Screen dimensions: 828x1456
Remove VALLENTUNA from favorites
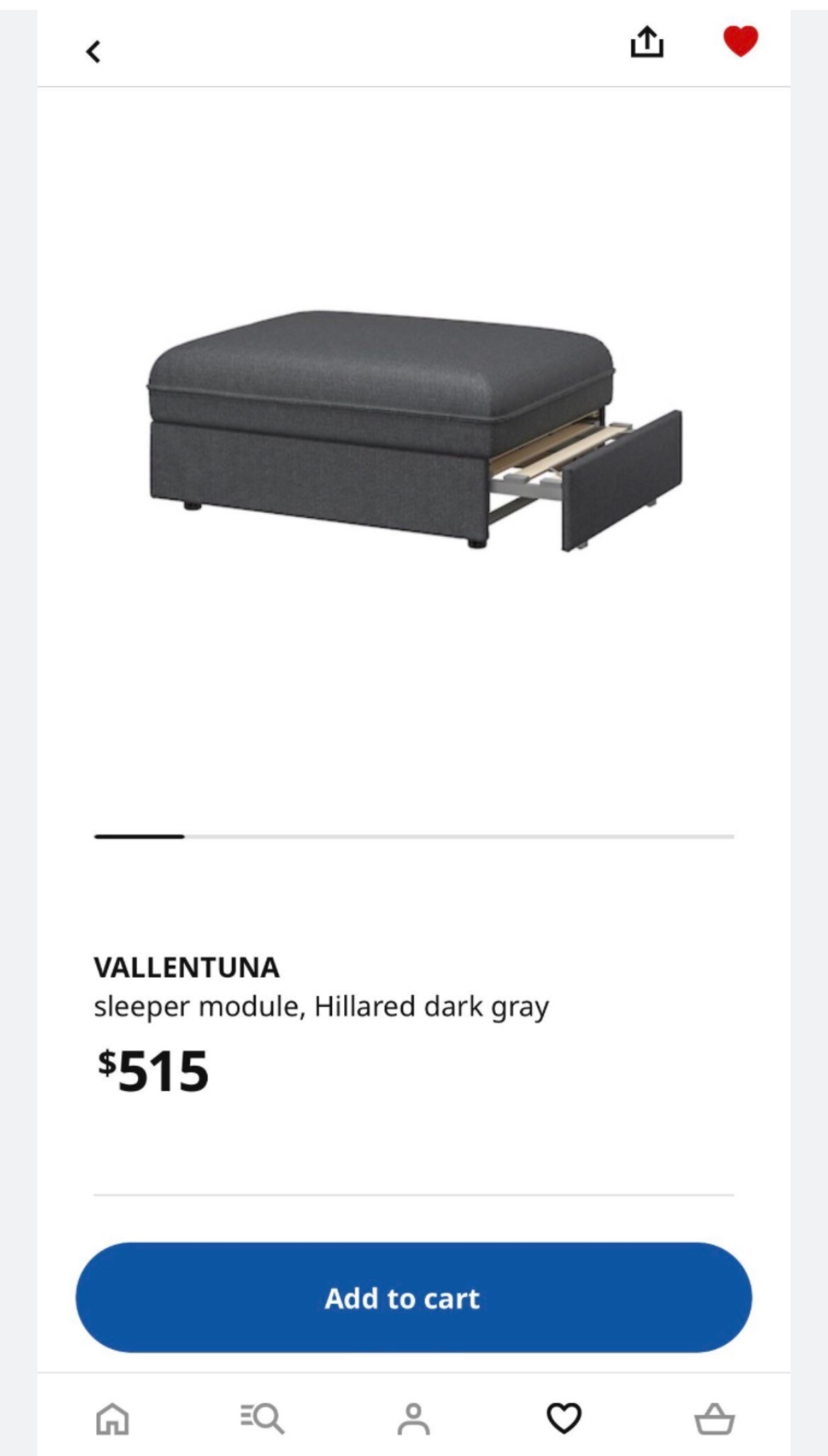(x=740, y=41)
